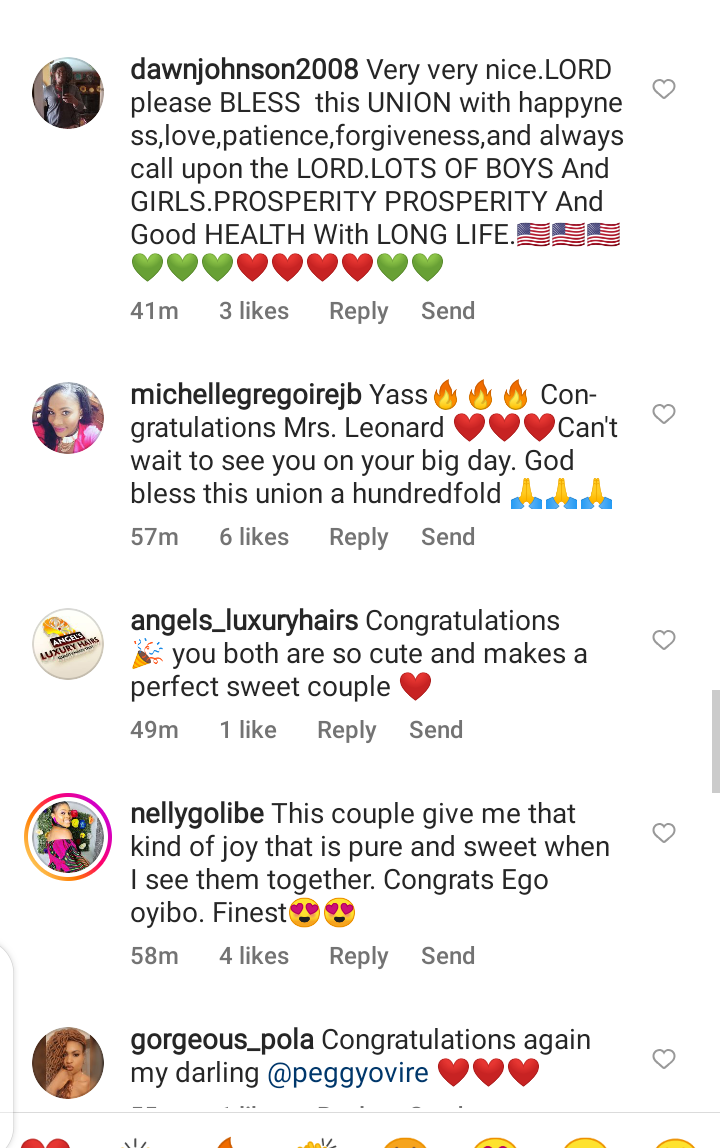Open dawnjohnson2008's profile picture
This screenshot has height=1148, width=720.
point(68,92)
